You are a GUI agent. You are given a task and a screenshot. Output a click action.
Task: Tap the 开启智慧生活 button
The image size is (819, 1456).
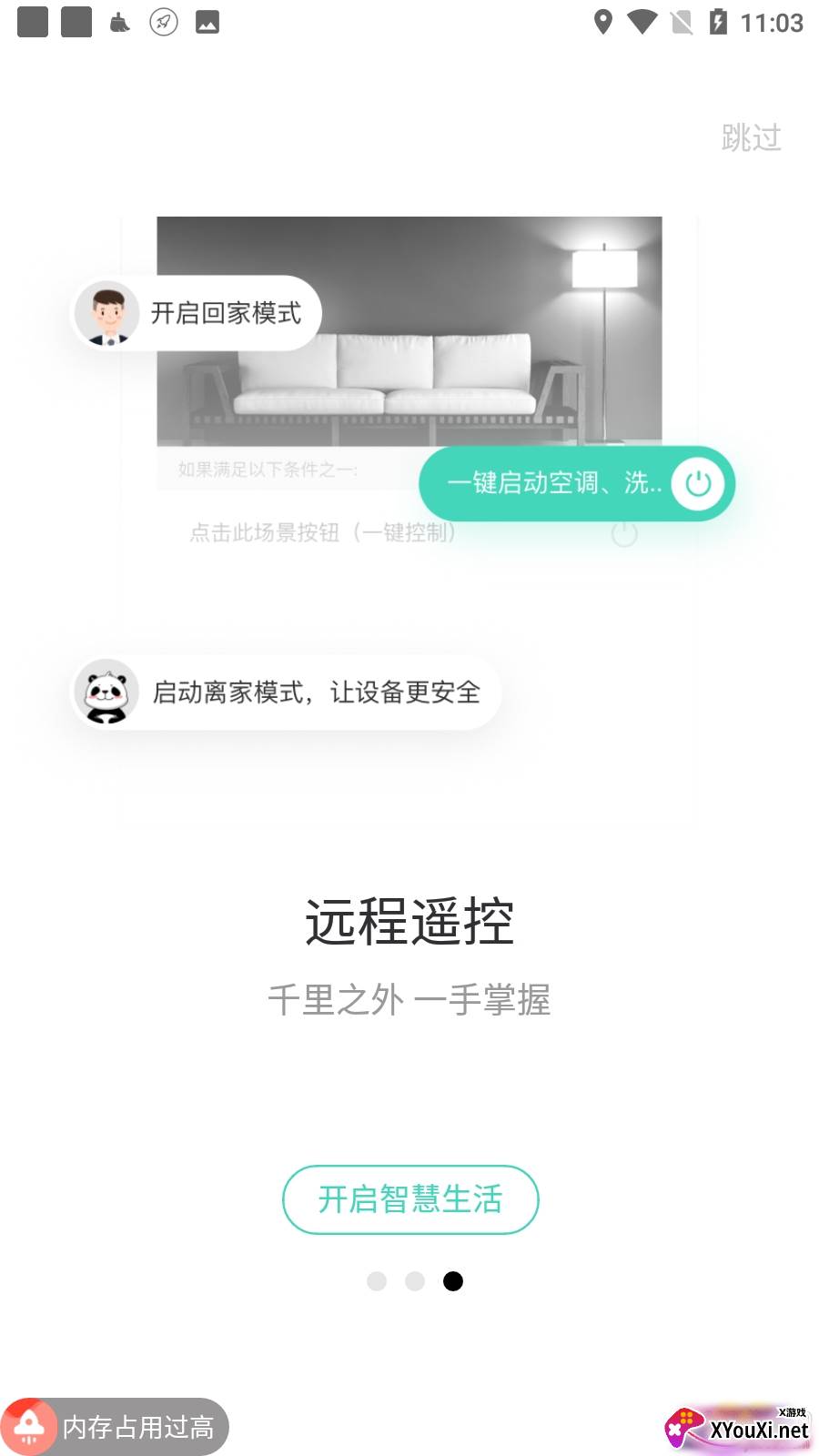[410, 1199]
